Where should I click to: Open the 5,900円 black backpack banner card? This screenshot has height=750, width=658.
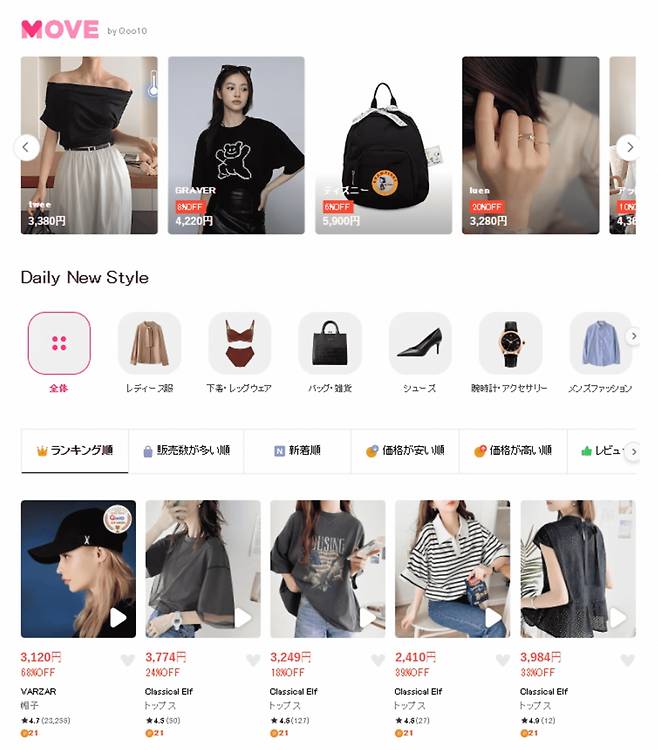pos(384,145)
